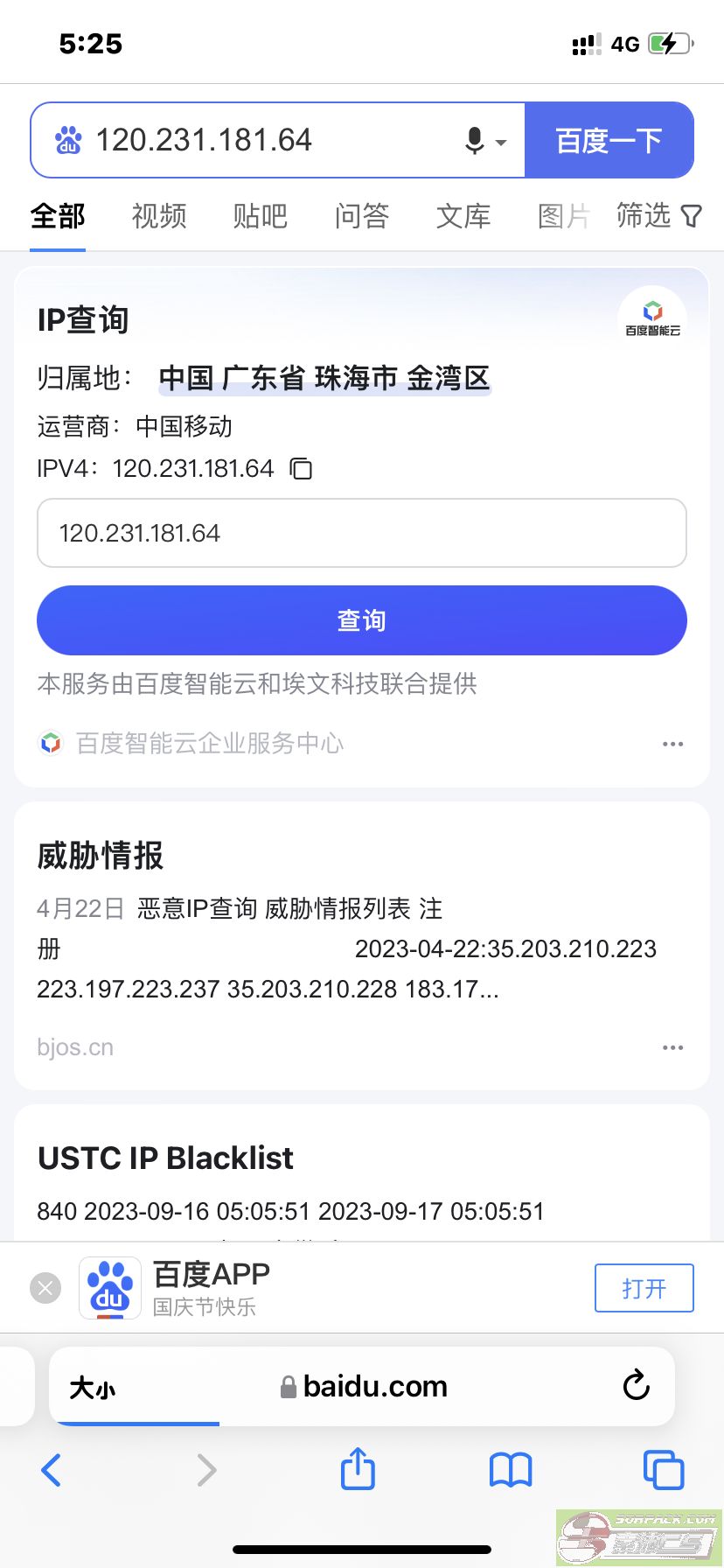This screenshot has height=1568, width=724.
Task: Open the 筛选 filter options
Action: click(x=658, y=215)
